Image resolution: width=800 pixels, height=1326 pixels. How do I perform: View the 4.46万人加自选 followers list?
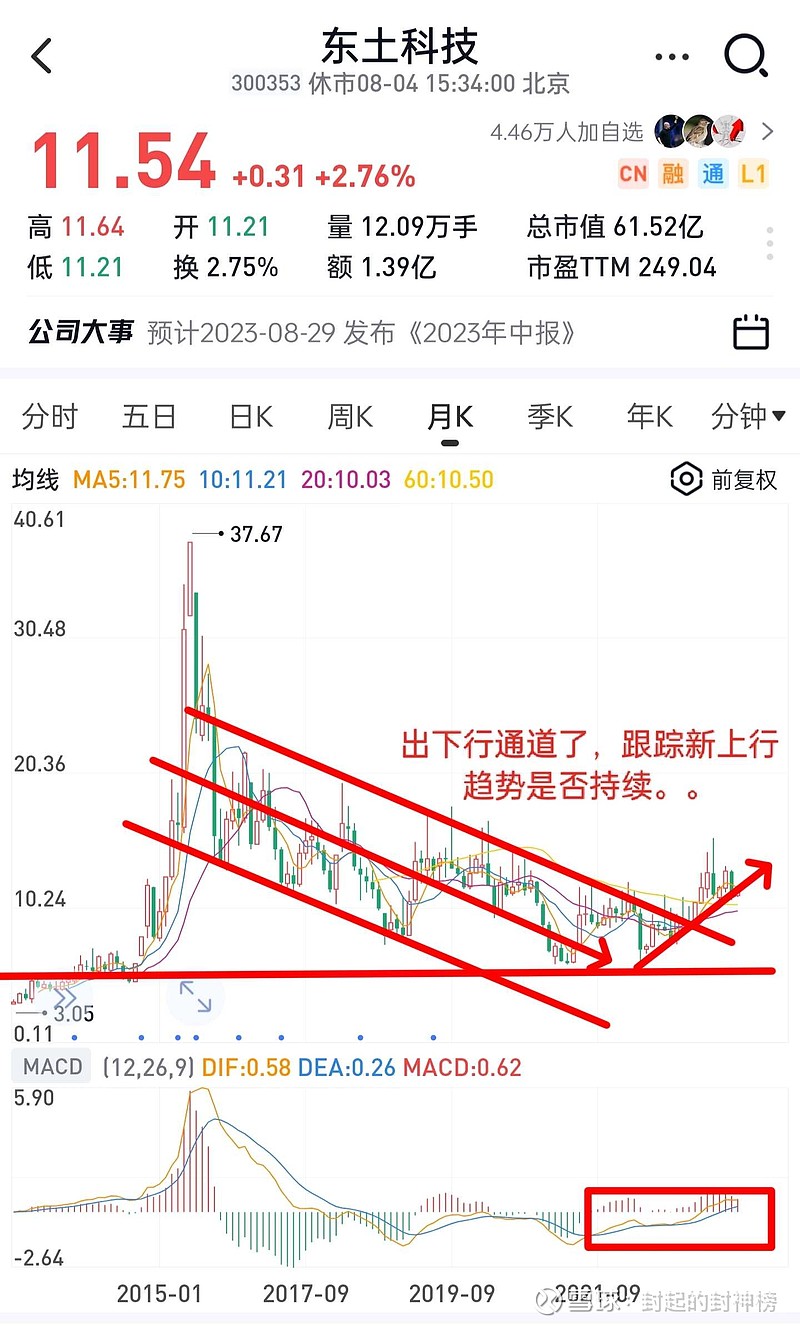point(566,132)
